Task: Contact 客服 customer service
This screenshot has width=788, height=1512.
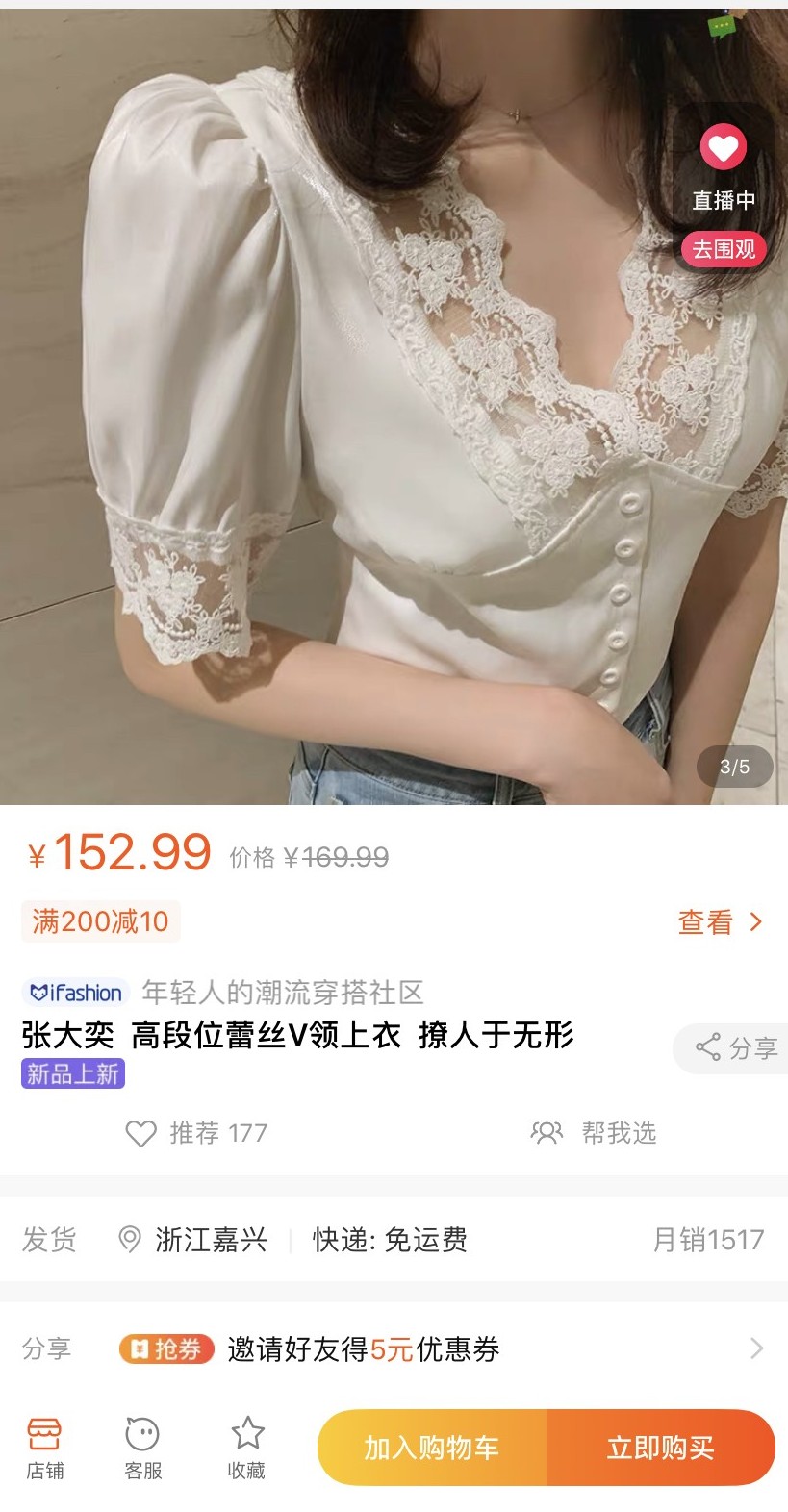Action: pos(143,1447)
